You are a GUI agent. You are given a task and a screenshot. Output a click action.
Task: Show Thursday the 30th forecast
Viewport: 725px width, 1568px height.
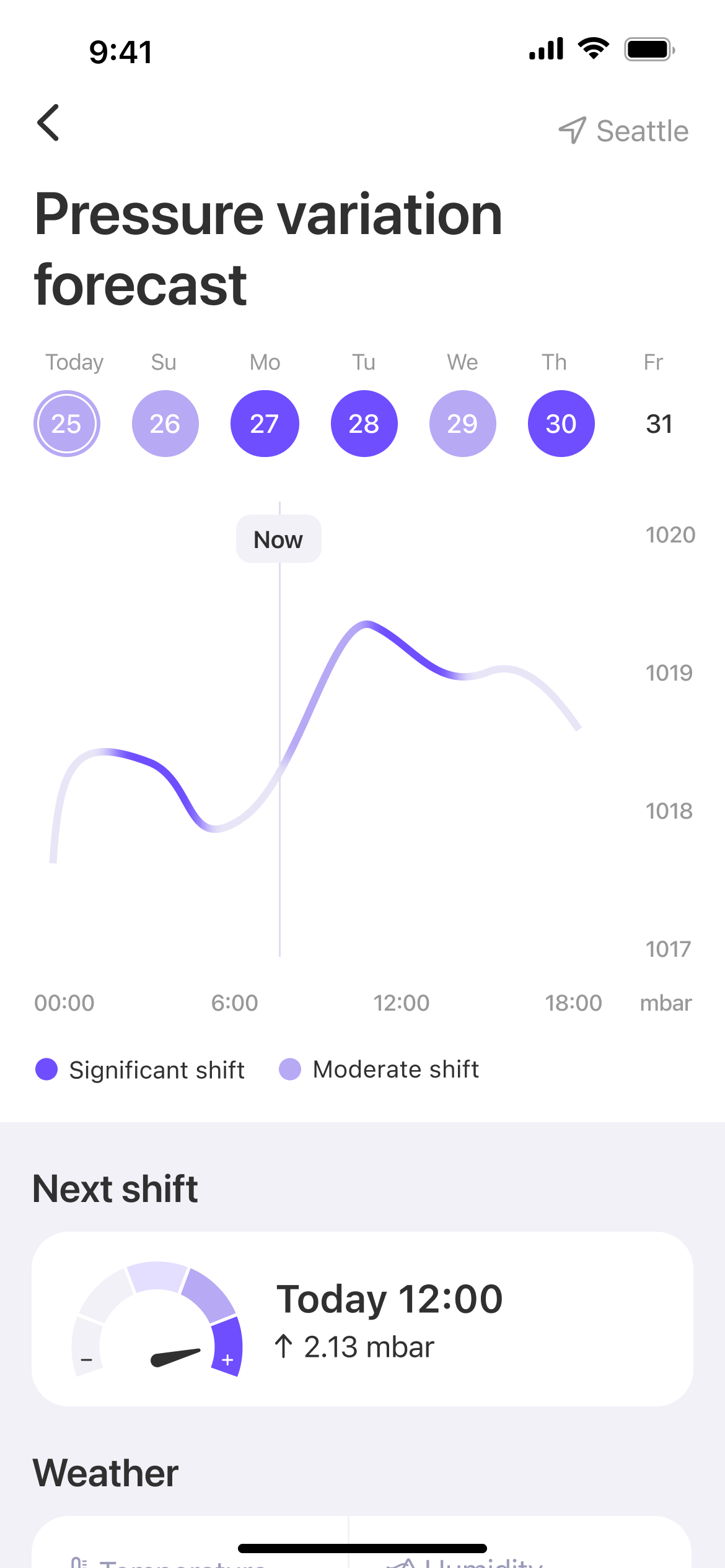pyautogui.click(x=561, y=424)
